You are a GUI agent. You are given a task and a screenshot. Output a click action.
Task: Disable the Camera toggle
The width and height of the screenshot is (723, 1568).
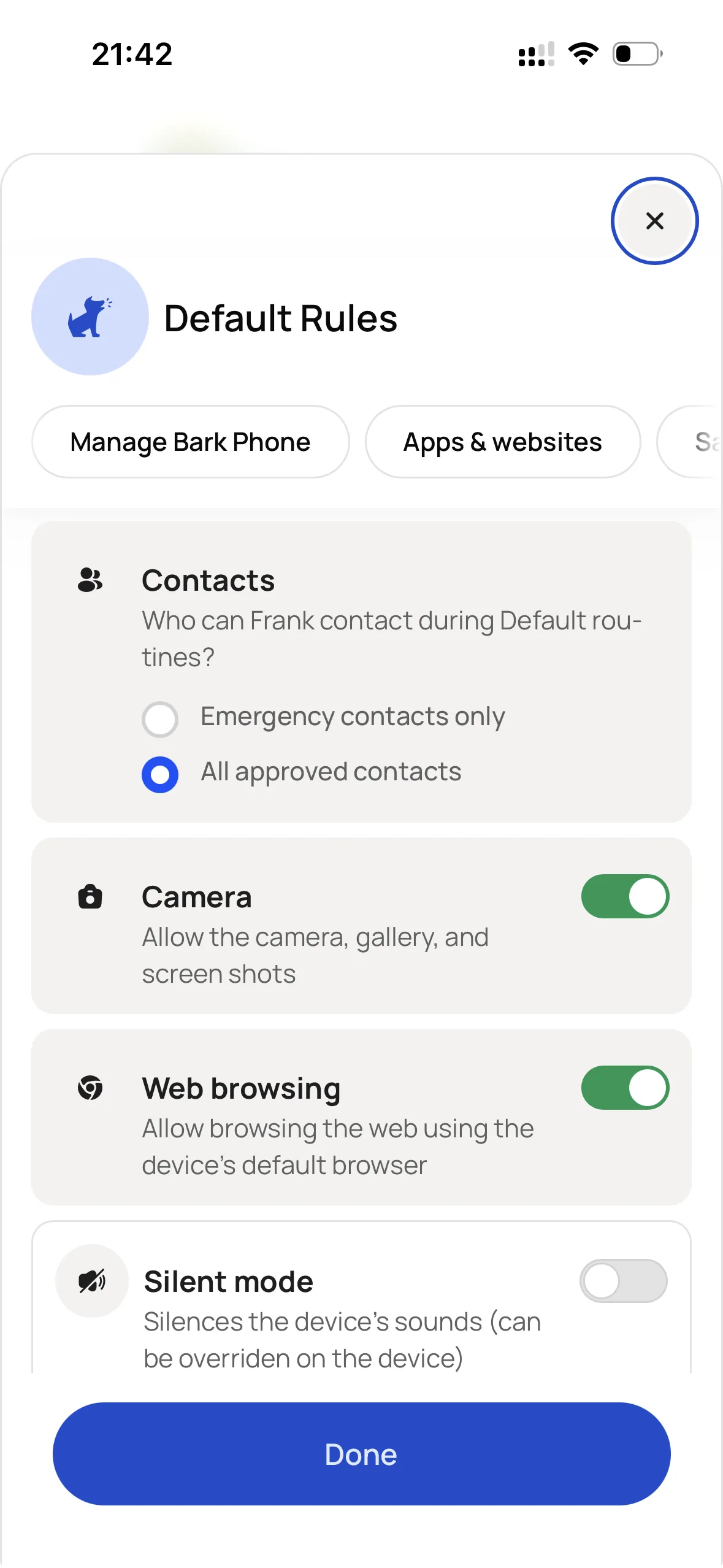click(x=625, y=896)
